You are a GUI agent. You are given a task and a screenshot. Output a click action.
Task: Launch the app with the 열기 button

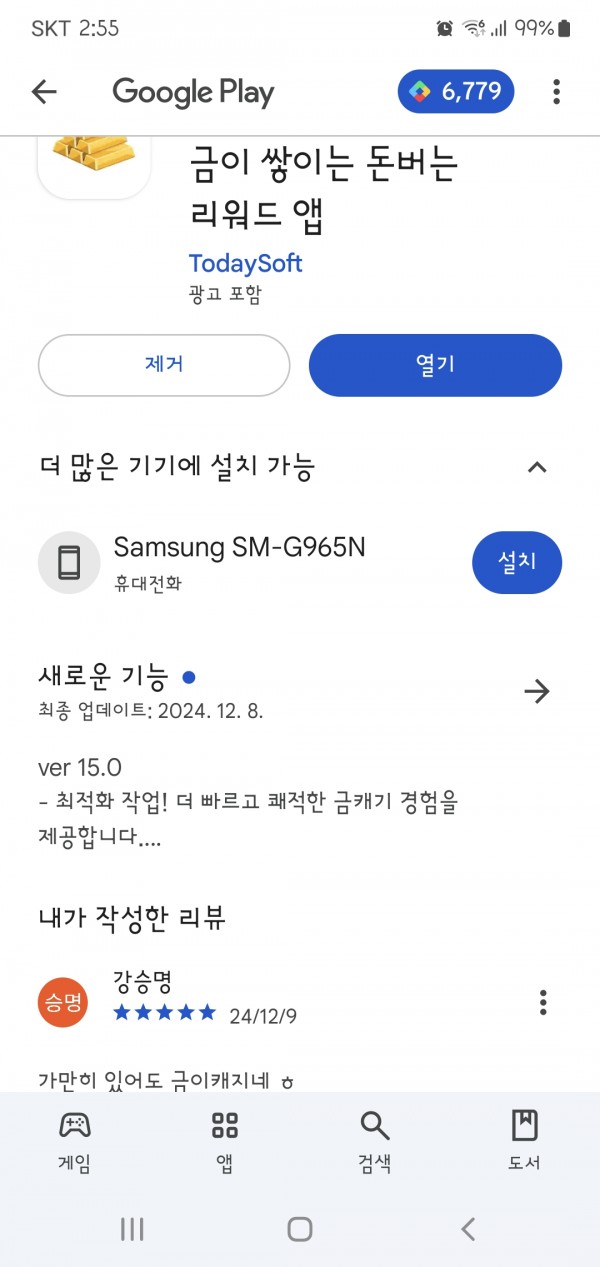(x=435, y=365)
